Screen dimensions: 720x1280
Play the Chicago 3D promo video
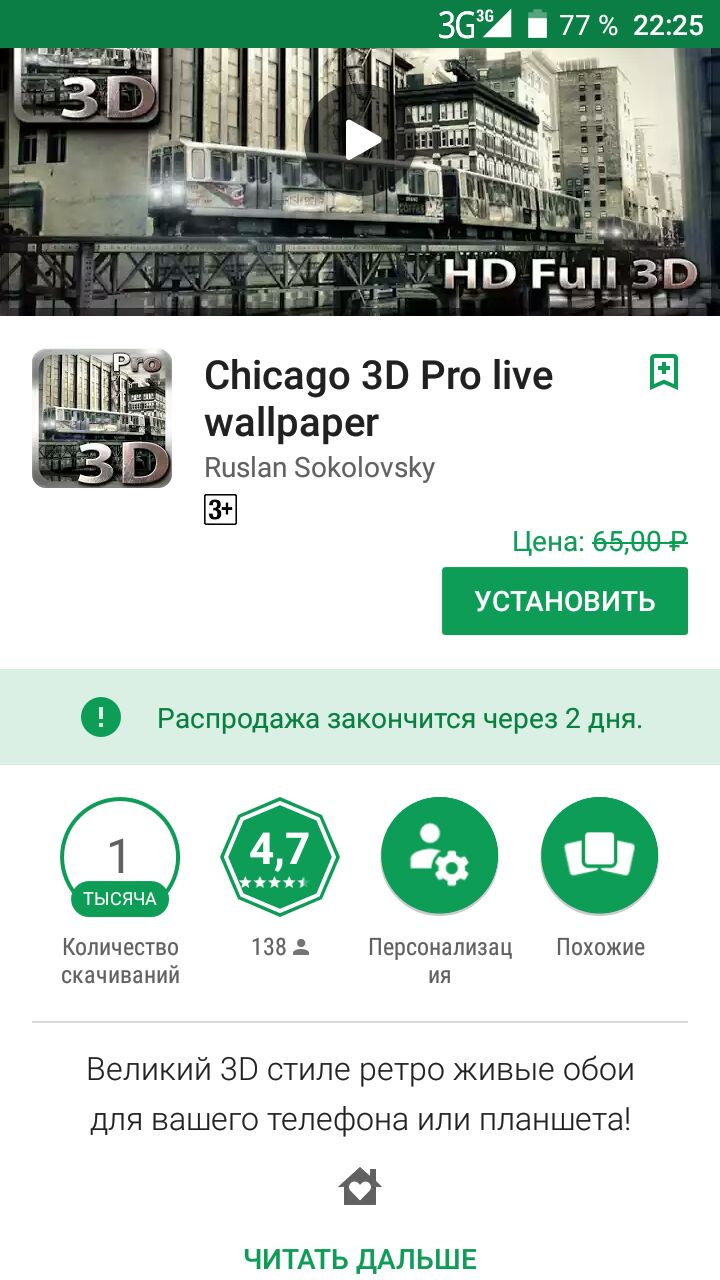pos(362,140)
